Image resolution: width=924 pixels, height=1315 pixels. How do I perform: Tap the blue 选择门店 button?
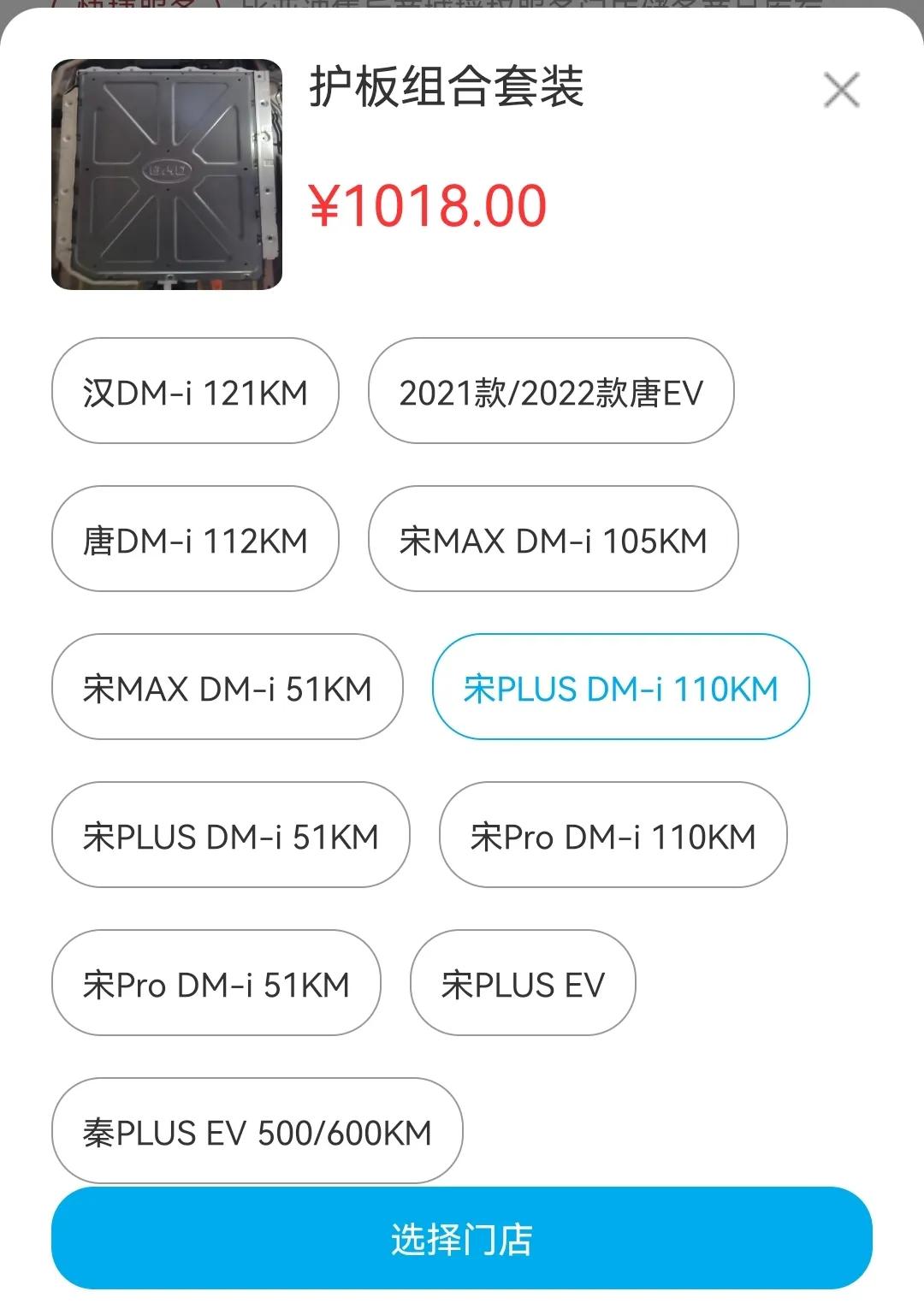click(462, 1238)
